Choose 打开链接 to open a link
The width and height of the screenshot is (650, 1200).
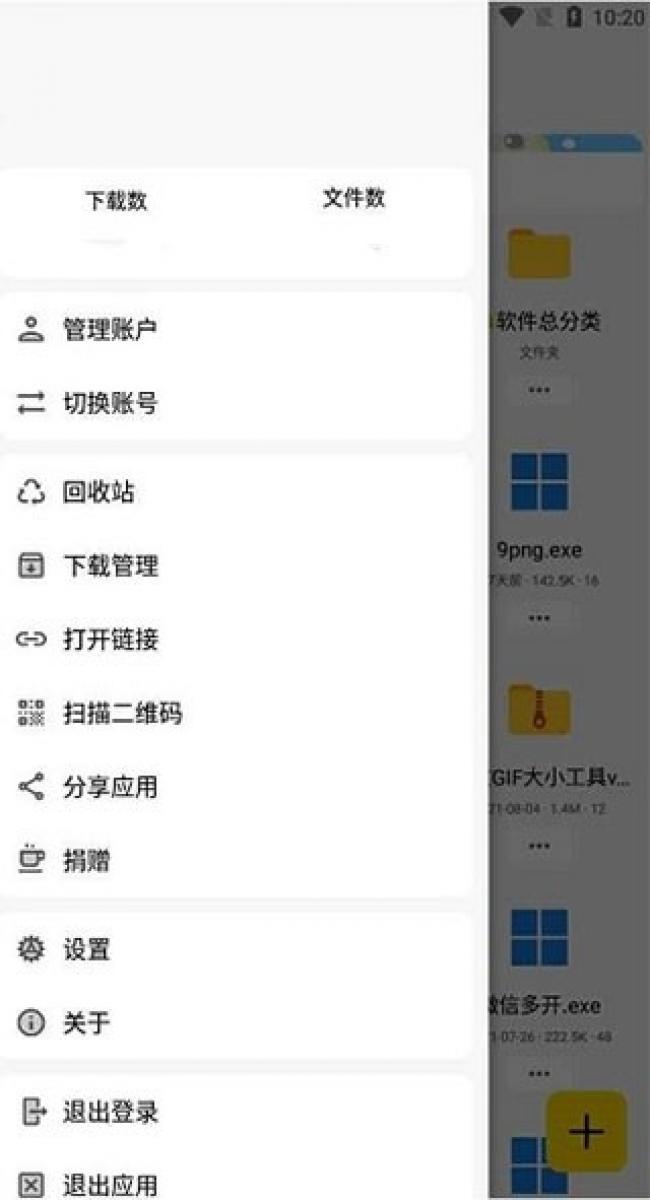click(x=236, y=639)
